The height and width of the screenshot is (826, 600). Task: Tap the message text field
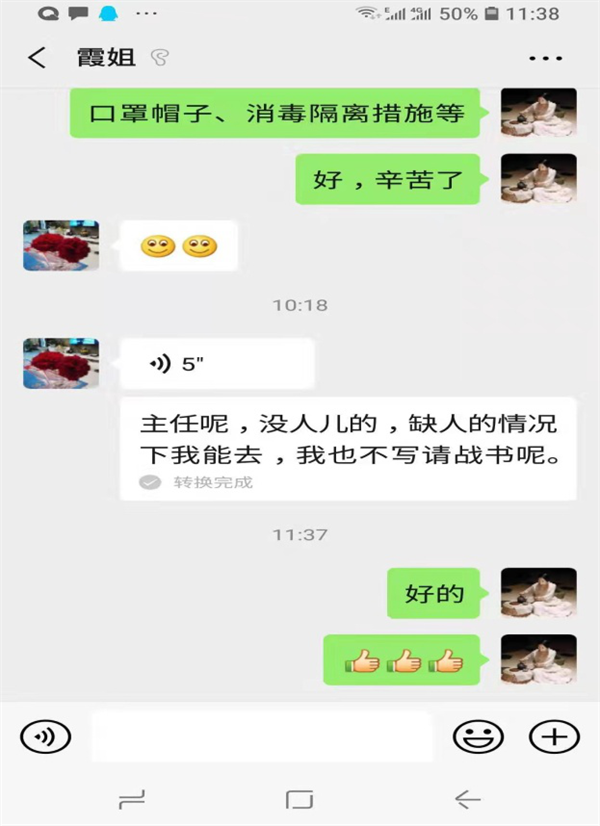coord(262,738)
